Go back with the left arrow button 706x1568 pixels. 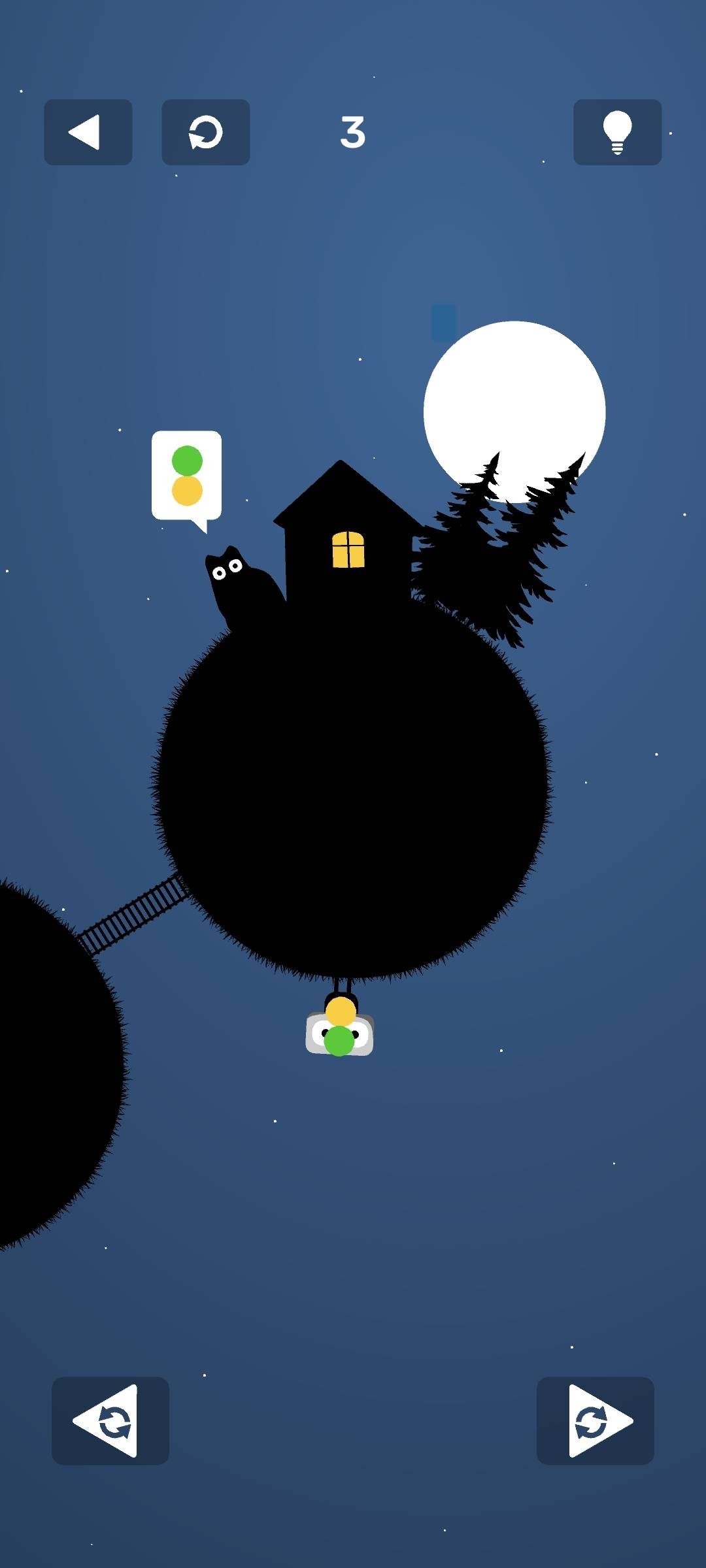pos(88,132)
